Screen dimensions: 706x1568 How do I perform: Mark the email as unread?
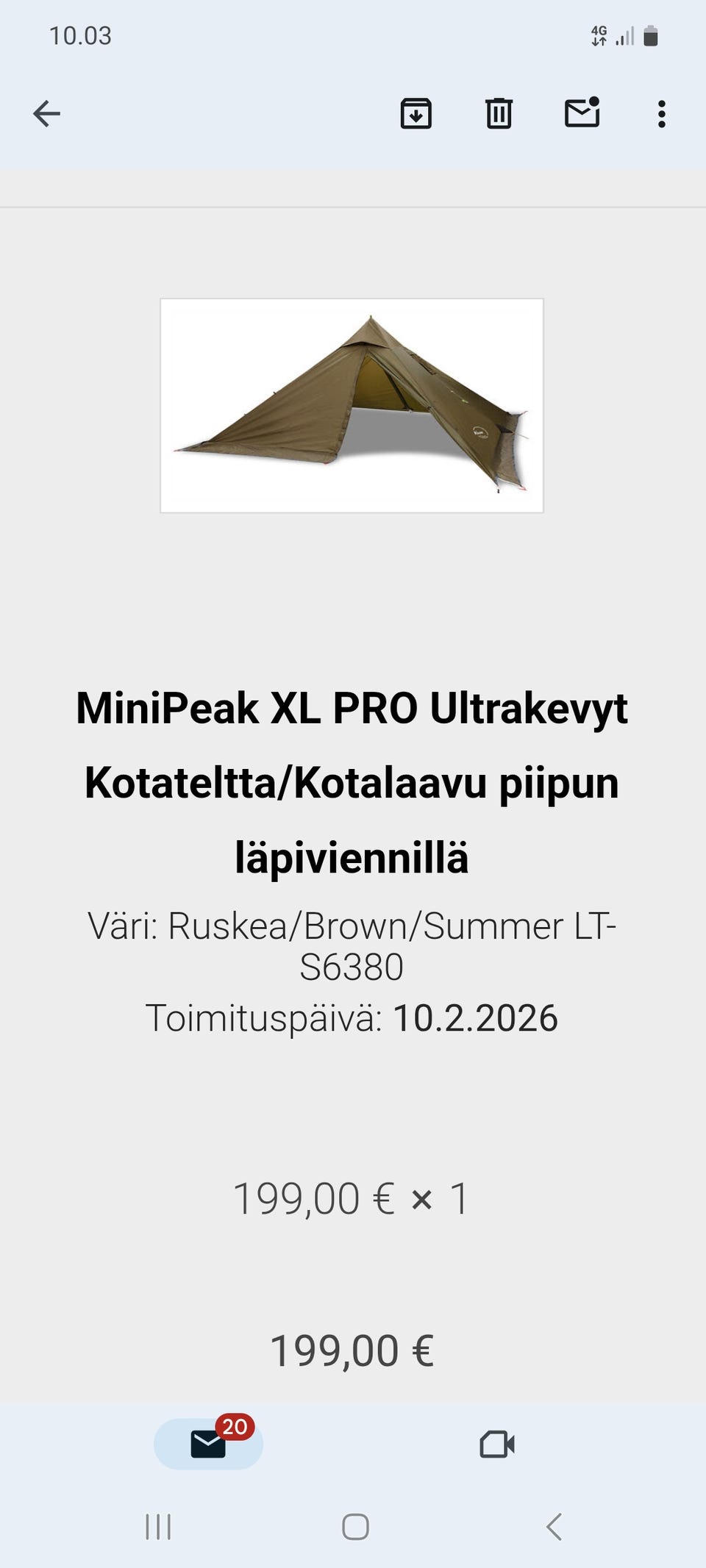point(582,113)
